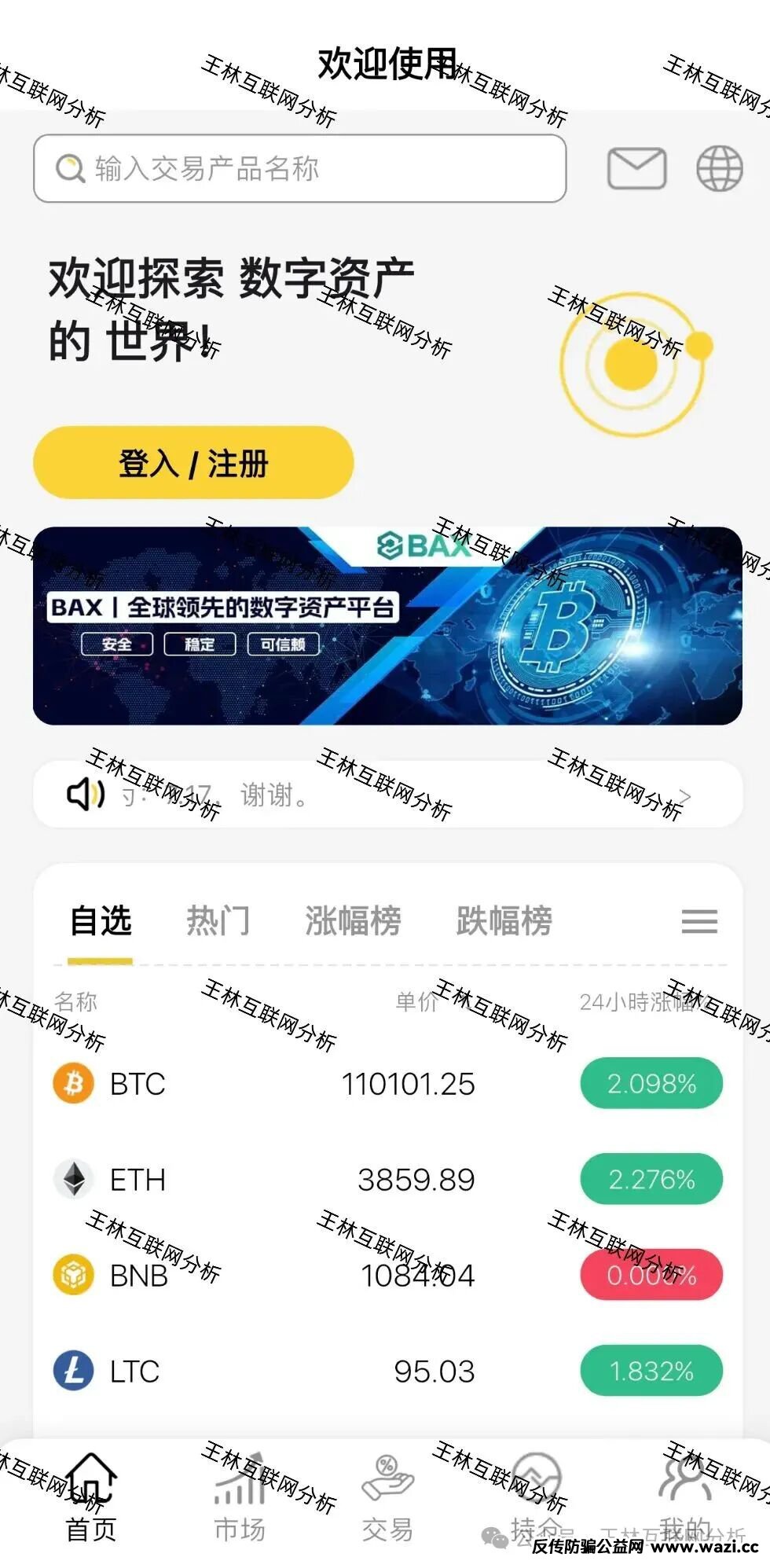
Task: Open the list menu icon beside 跌幅榜
Action: coord(699,921)
